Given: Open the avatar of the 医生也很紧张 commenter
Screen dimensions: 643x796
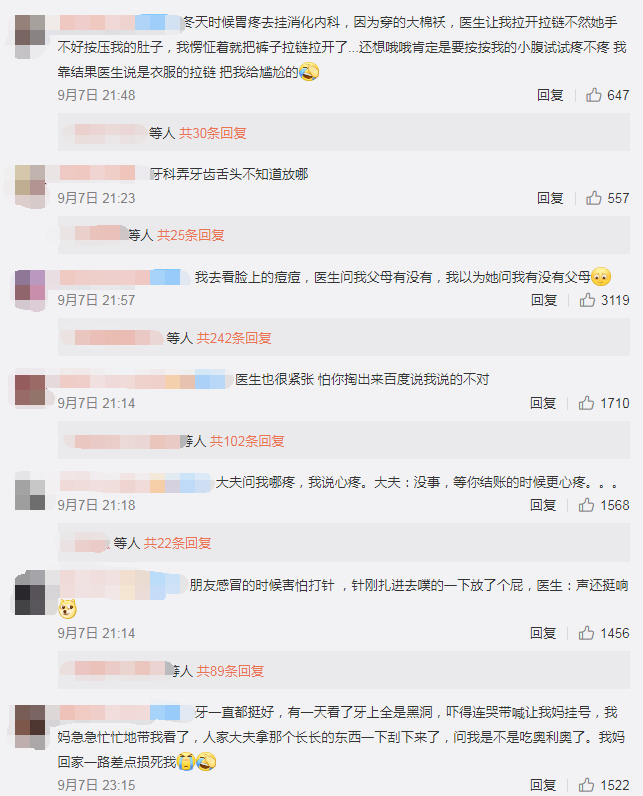Looking at the screenshot, I should point(30,389).
